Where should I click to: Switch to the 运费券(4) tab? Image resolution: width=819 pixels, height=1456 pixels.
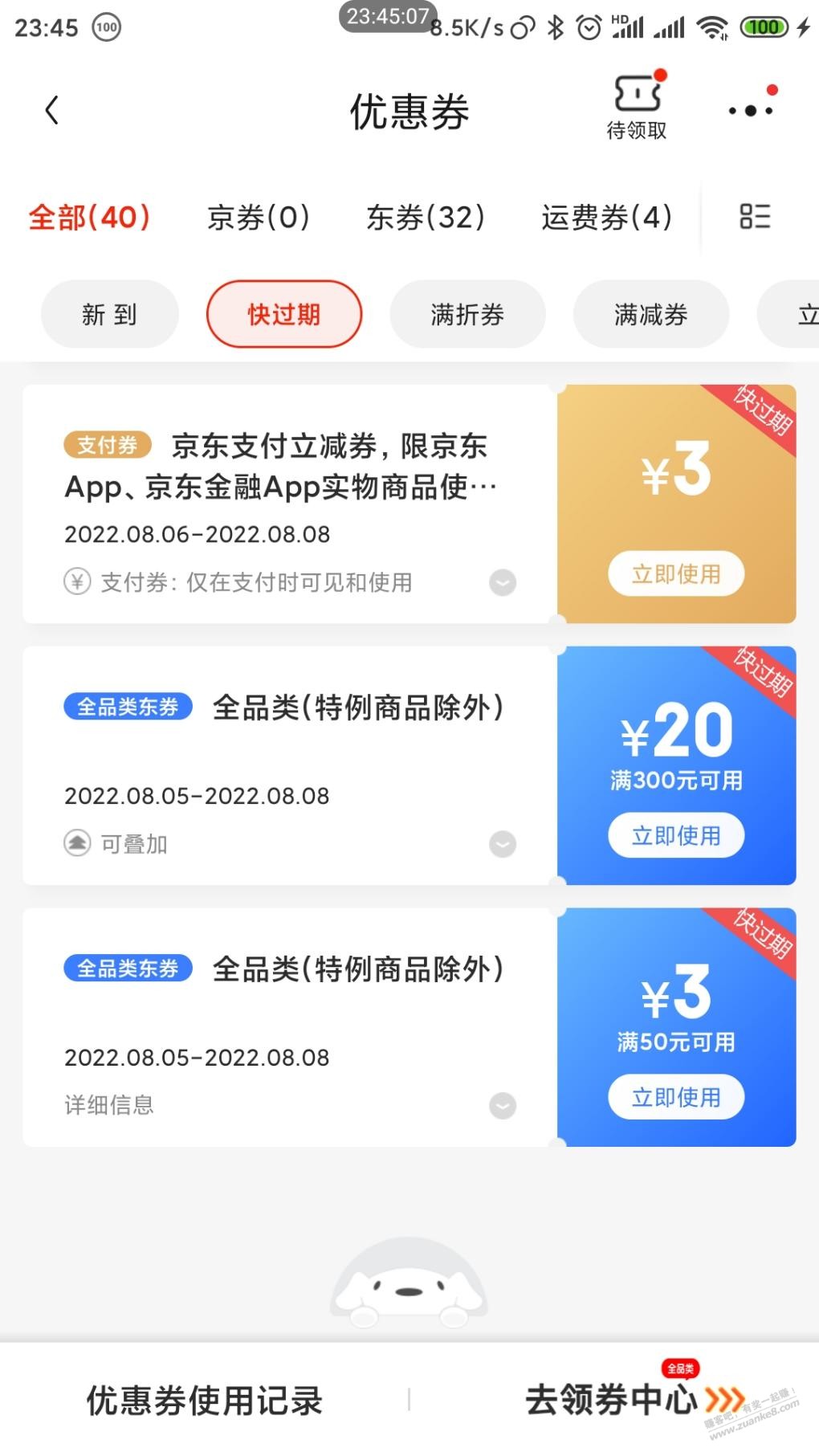pos(607,218)
